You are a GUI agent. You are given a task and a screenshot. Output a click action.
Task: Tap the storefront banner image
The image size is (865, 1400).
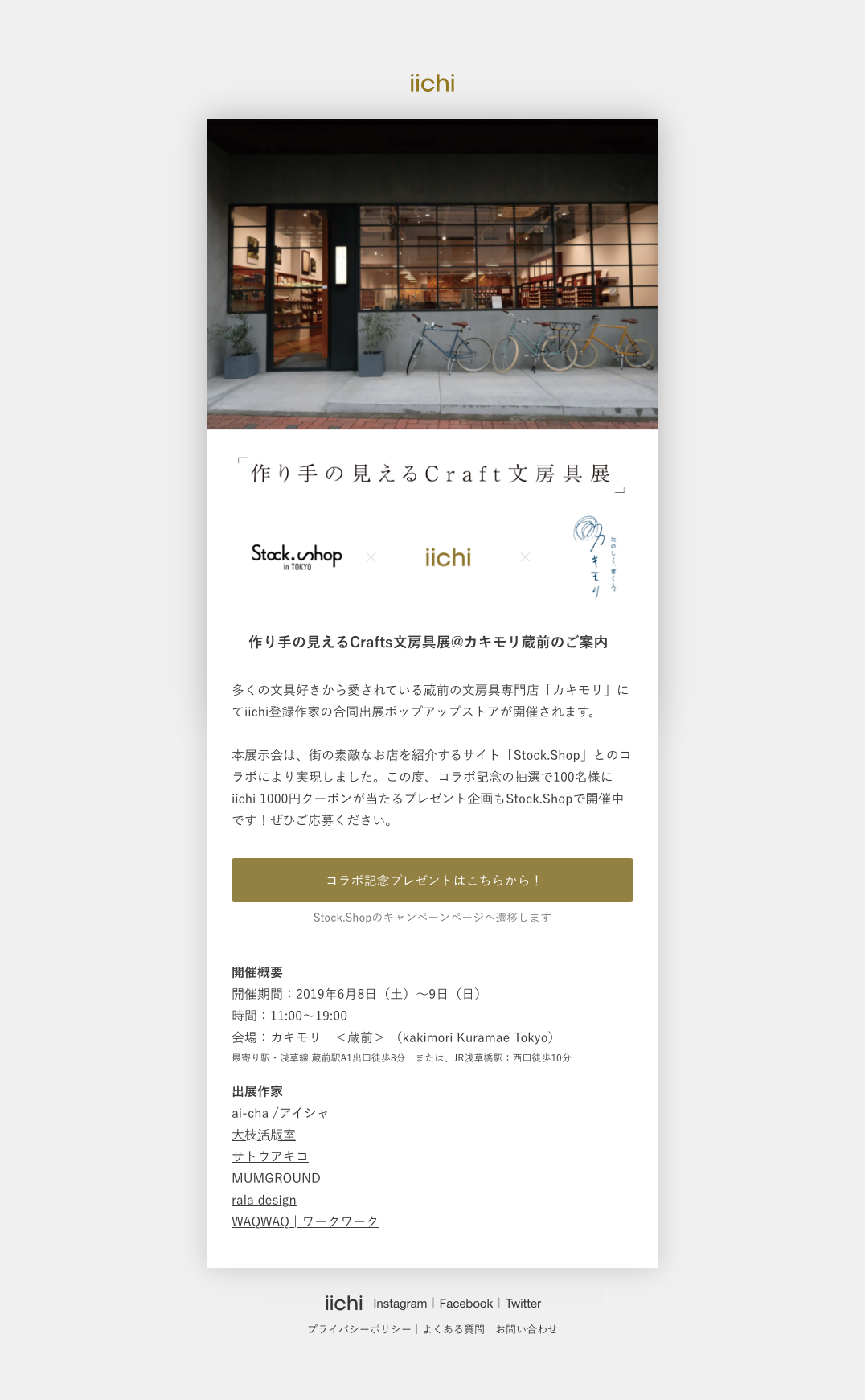tap(432, 274)
